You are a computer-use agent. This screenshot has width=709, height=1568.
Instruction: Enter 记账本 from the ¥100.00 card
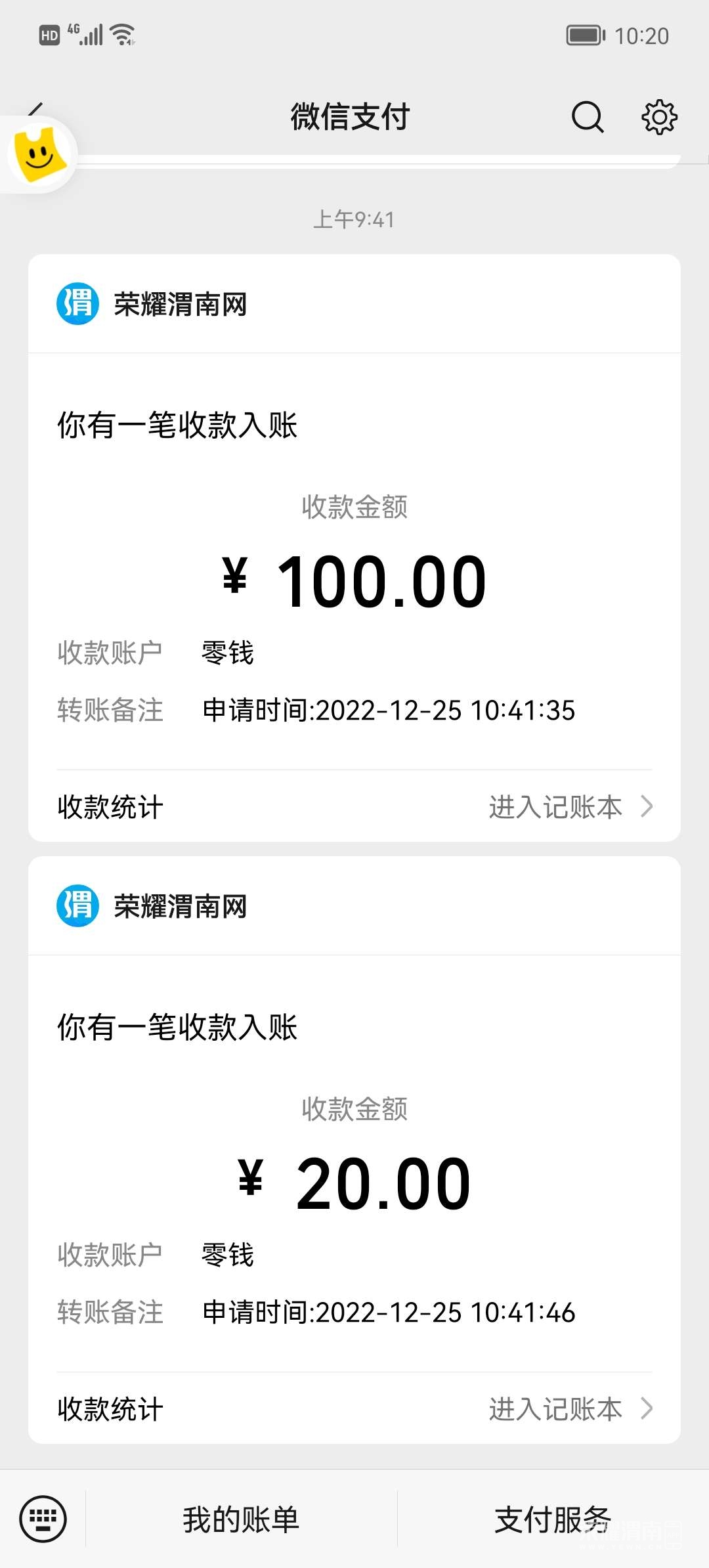point(570,807)
